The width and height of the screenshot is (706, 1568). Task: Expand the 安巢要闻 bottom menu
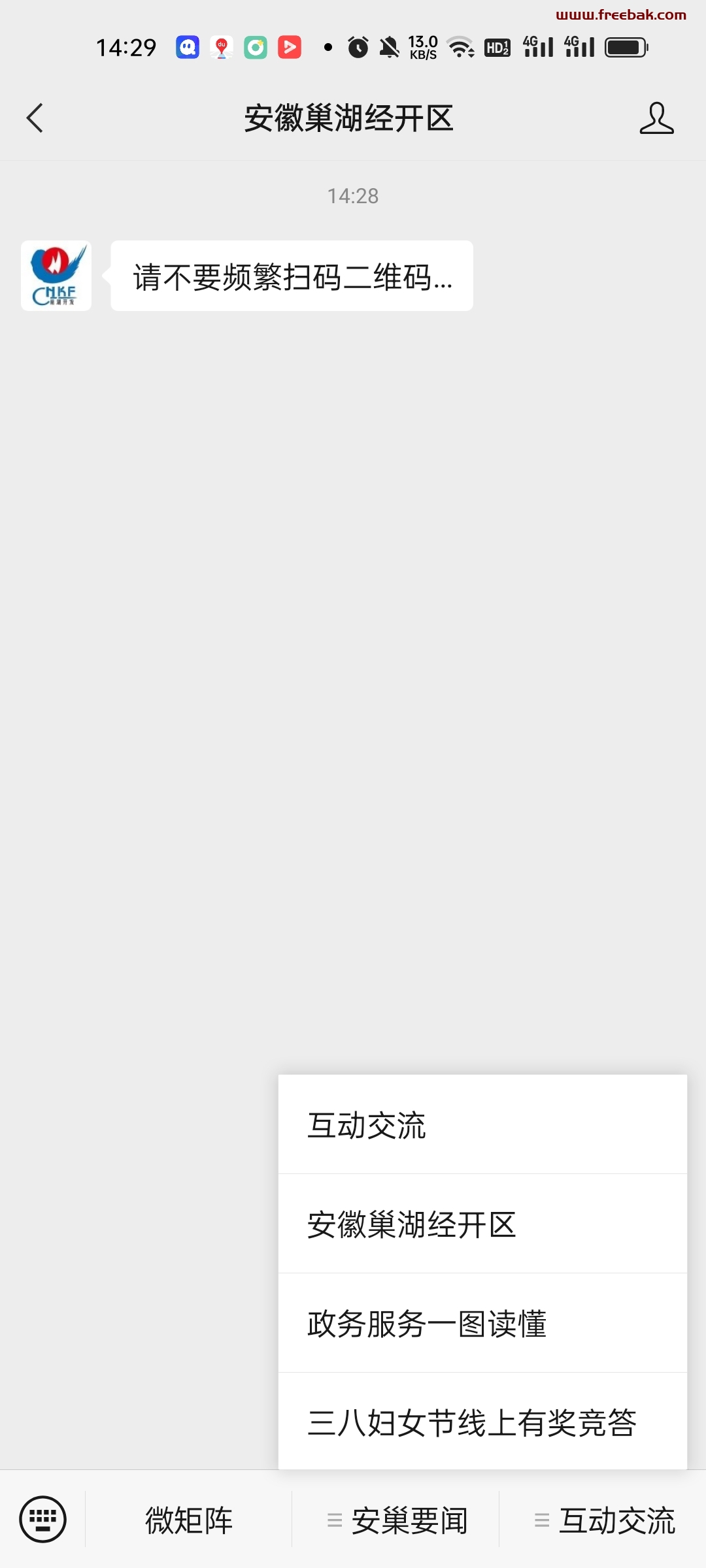coord(396,1520)
